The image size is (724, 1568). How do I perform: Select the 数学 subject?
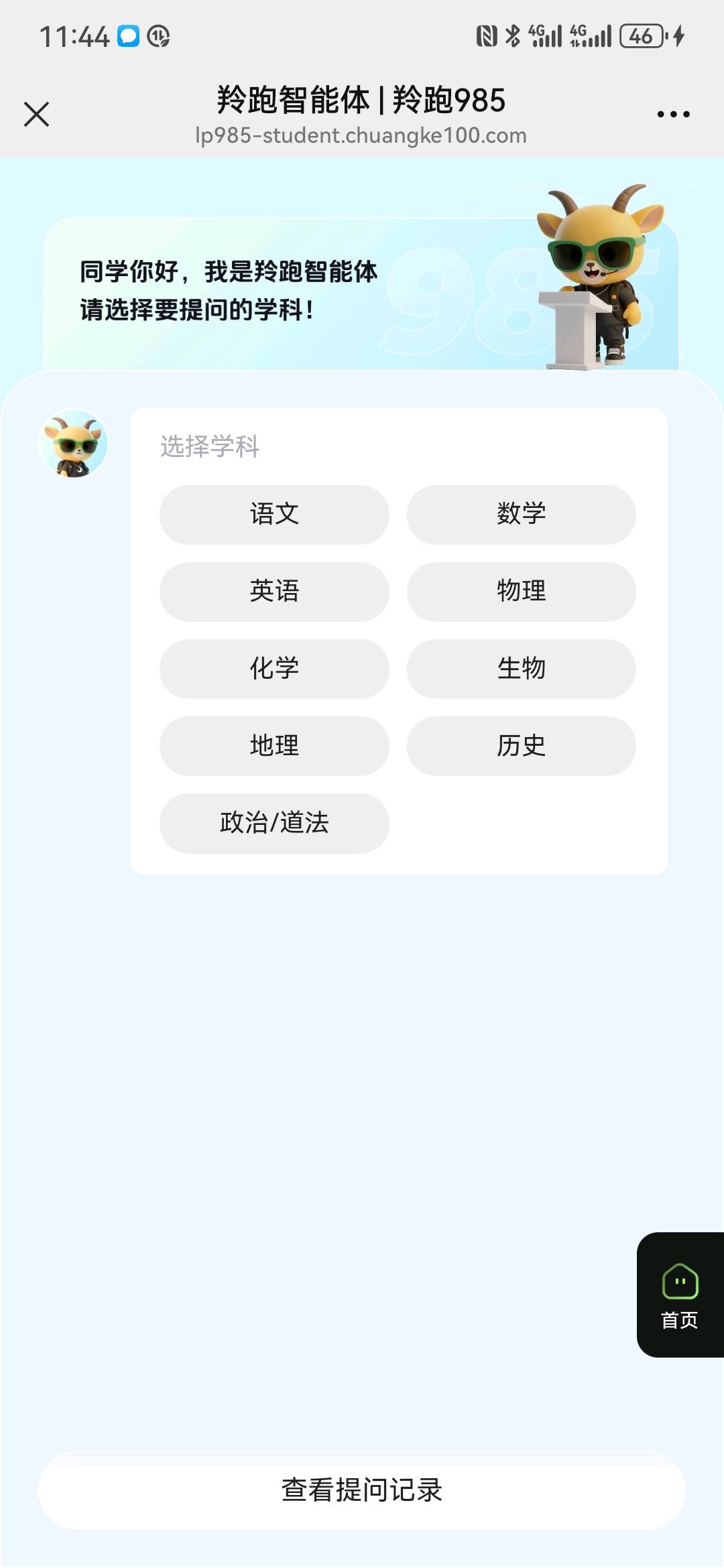pyautogui.click(x=522, y=515)
